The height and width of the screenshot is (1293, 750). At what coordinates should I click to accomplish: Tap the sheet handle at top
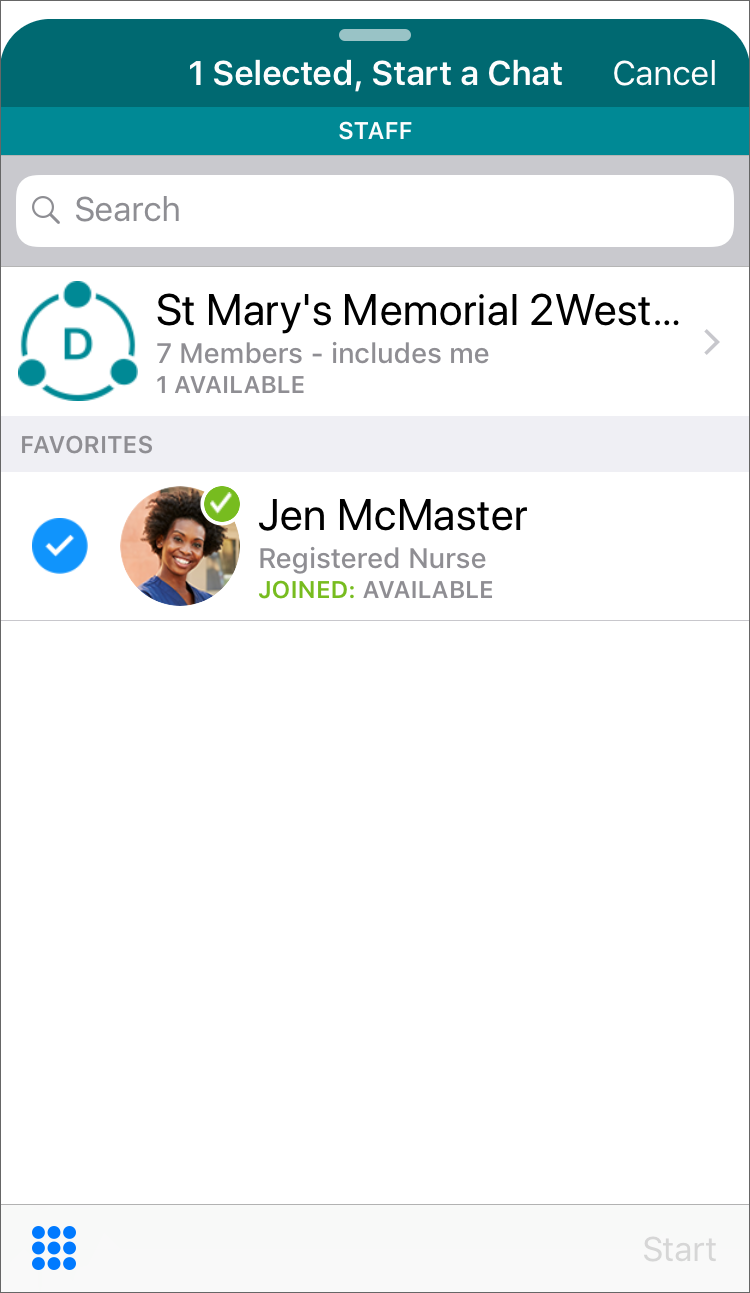(x=375, y=35)
